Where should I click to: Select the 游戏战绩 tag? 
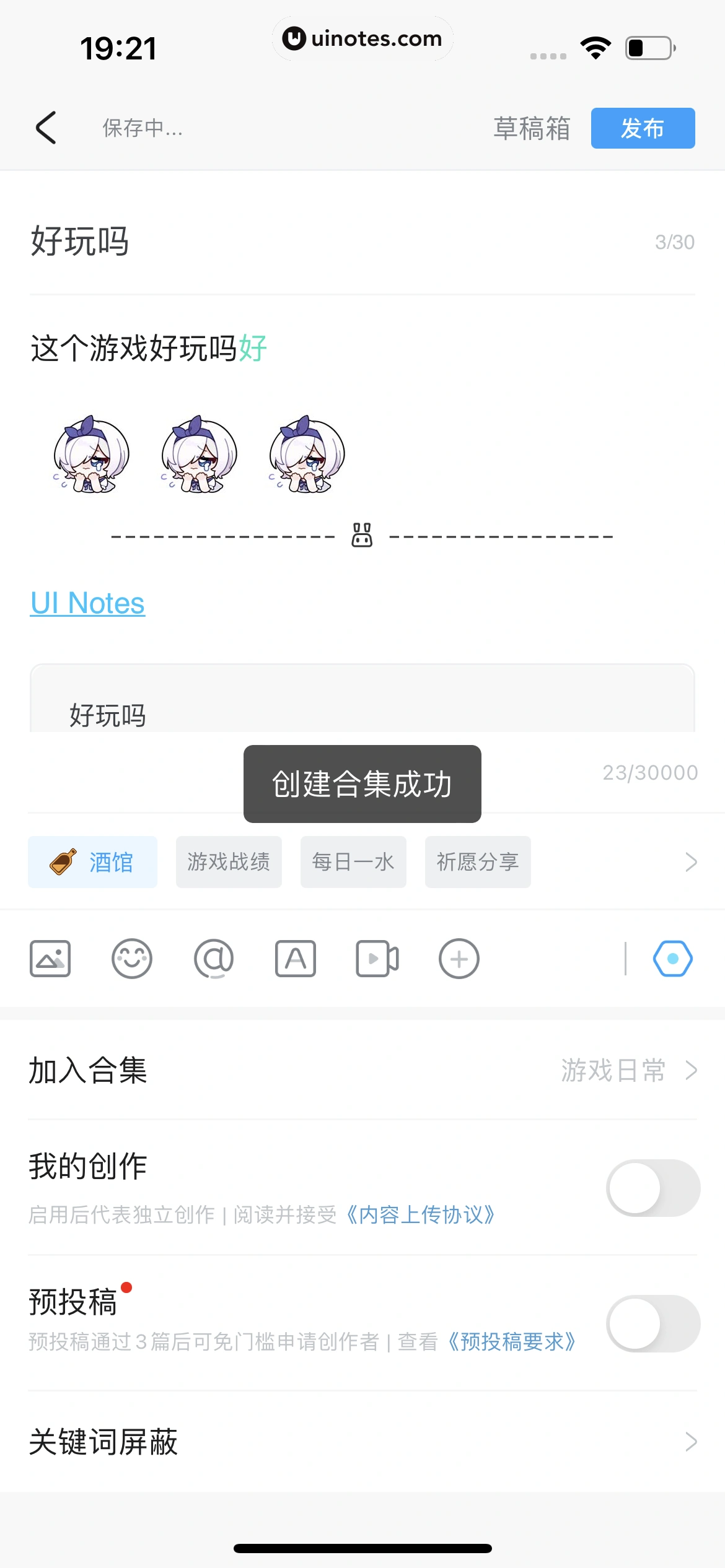pyautogui.click(x=228, y=861)
